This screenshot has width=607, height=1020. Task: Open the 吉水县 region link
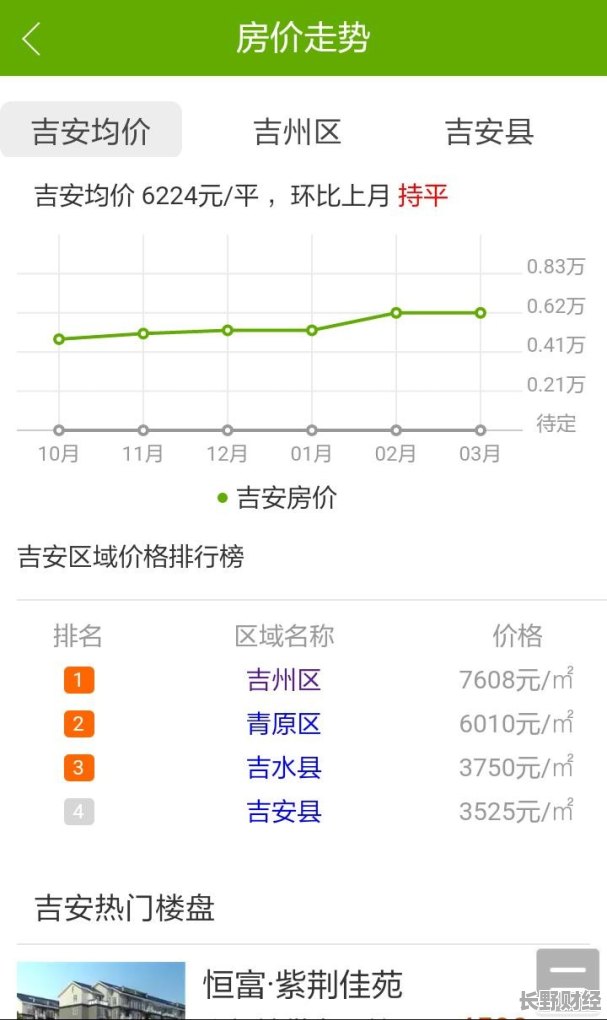[x=284, y=768]
